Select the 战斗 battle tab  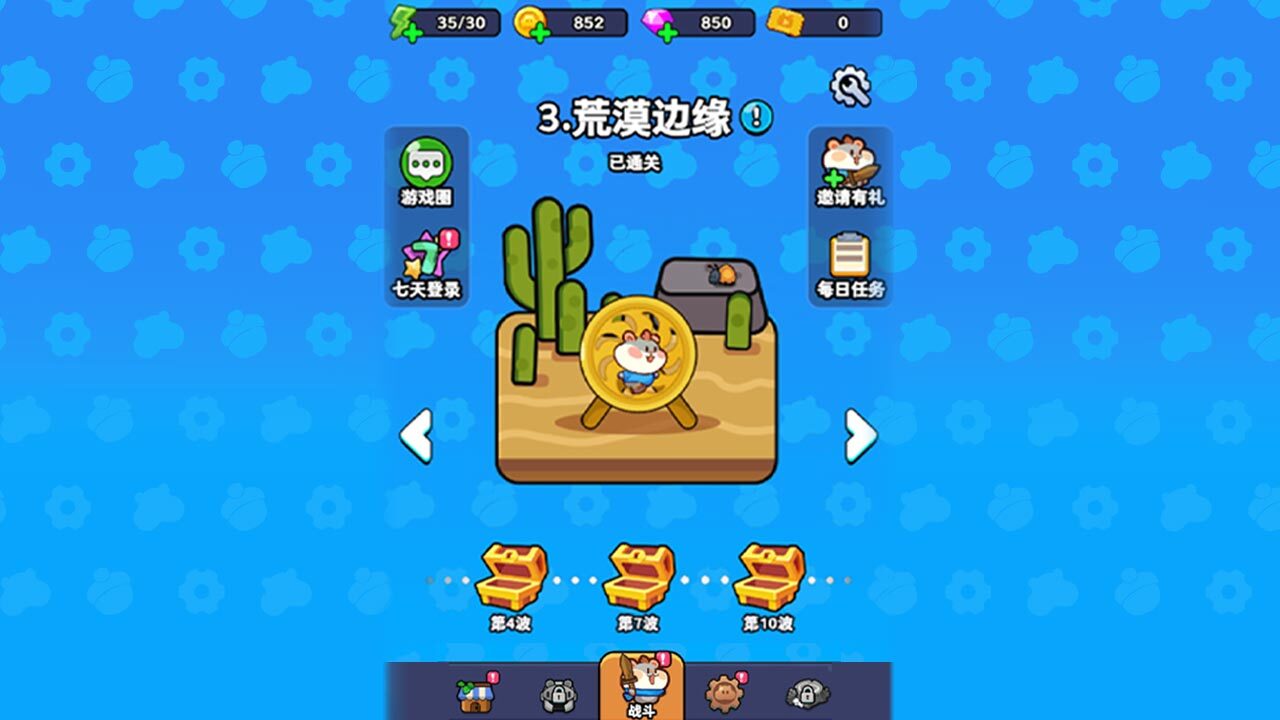641,688
